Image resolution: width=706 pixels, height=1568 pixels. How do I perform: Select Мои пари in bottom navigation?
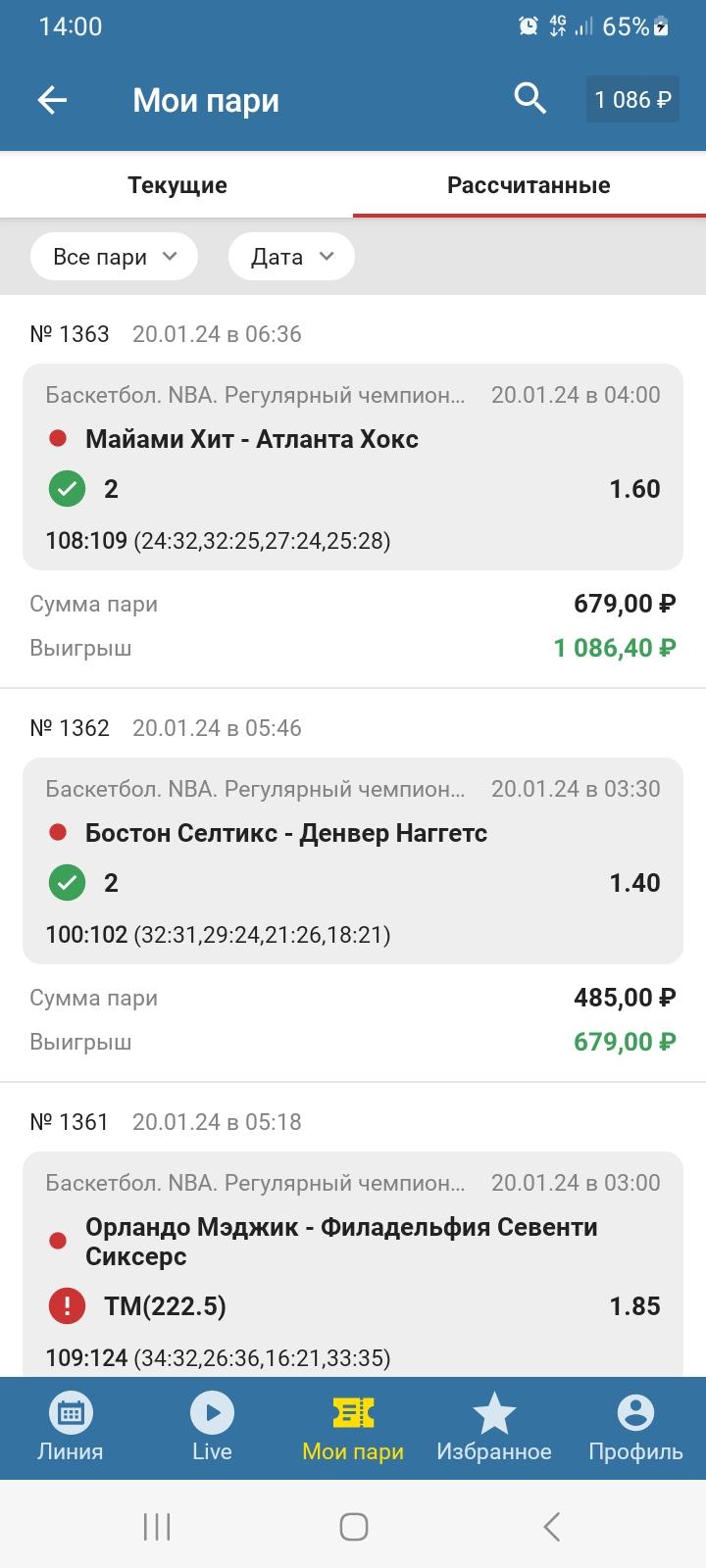coord(353,1428)
